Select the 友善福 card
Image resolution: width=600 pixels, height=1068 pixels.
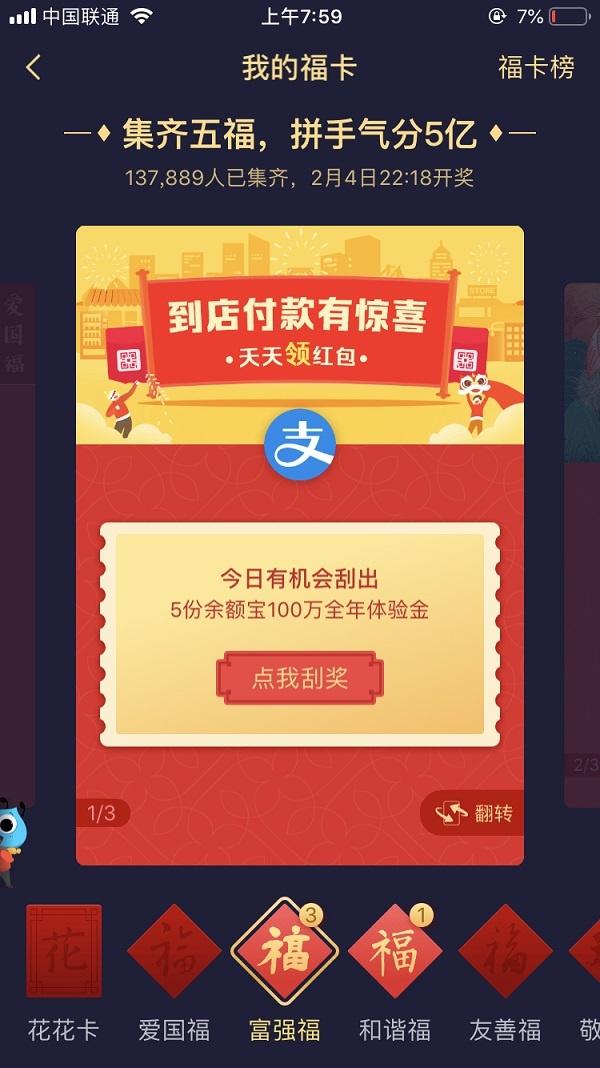coord(504,952)
